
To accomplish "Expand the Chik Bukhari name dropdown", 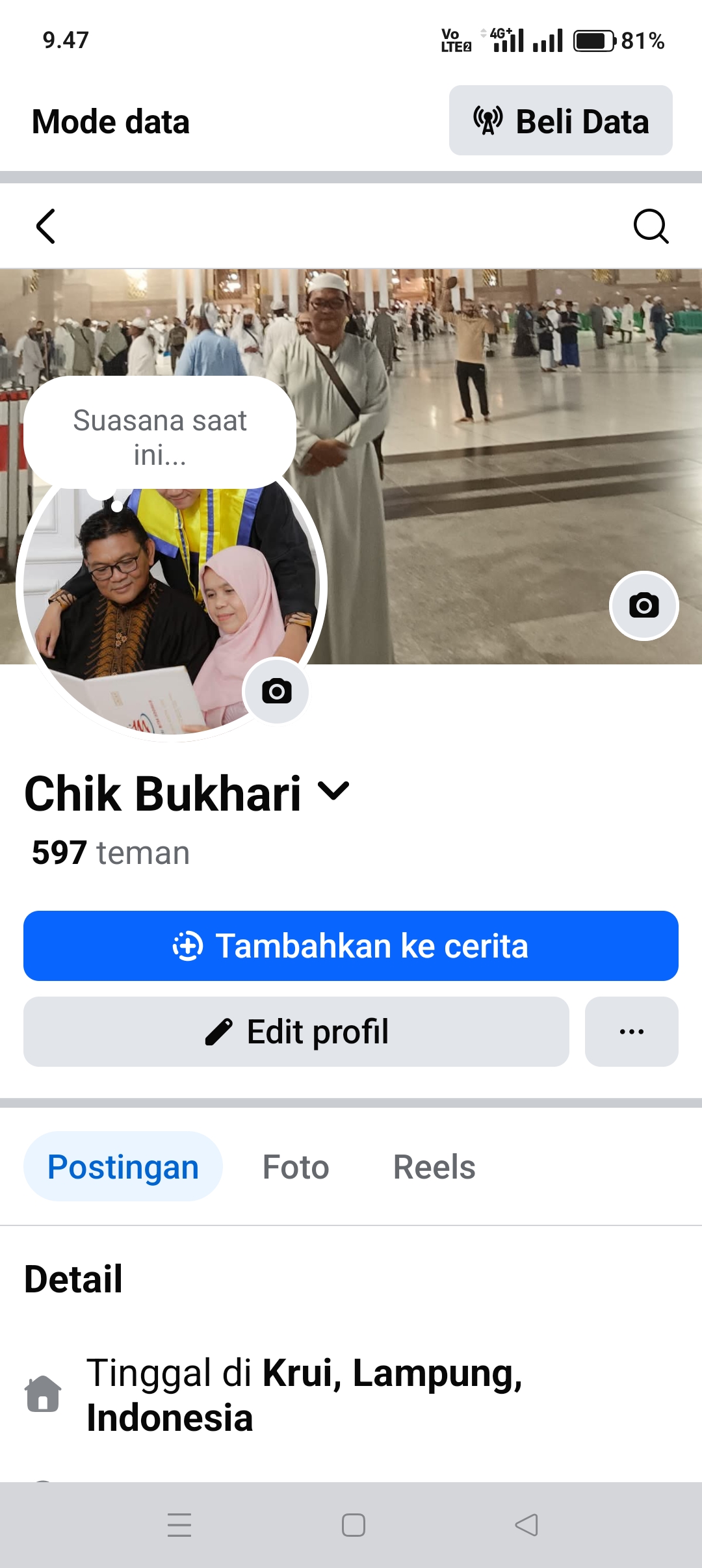I will [x=333, y=792].
